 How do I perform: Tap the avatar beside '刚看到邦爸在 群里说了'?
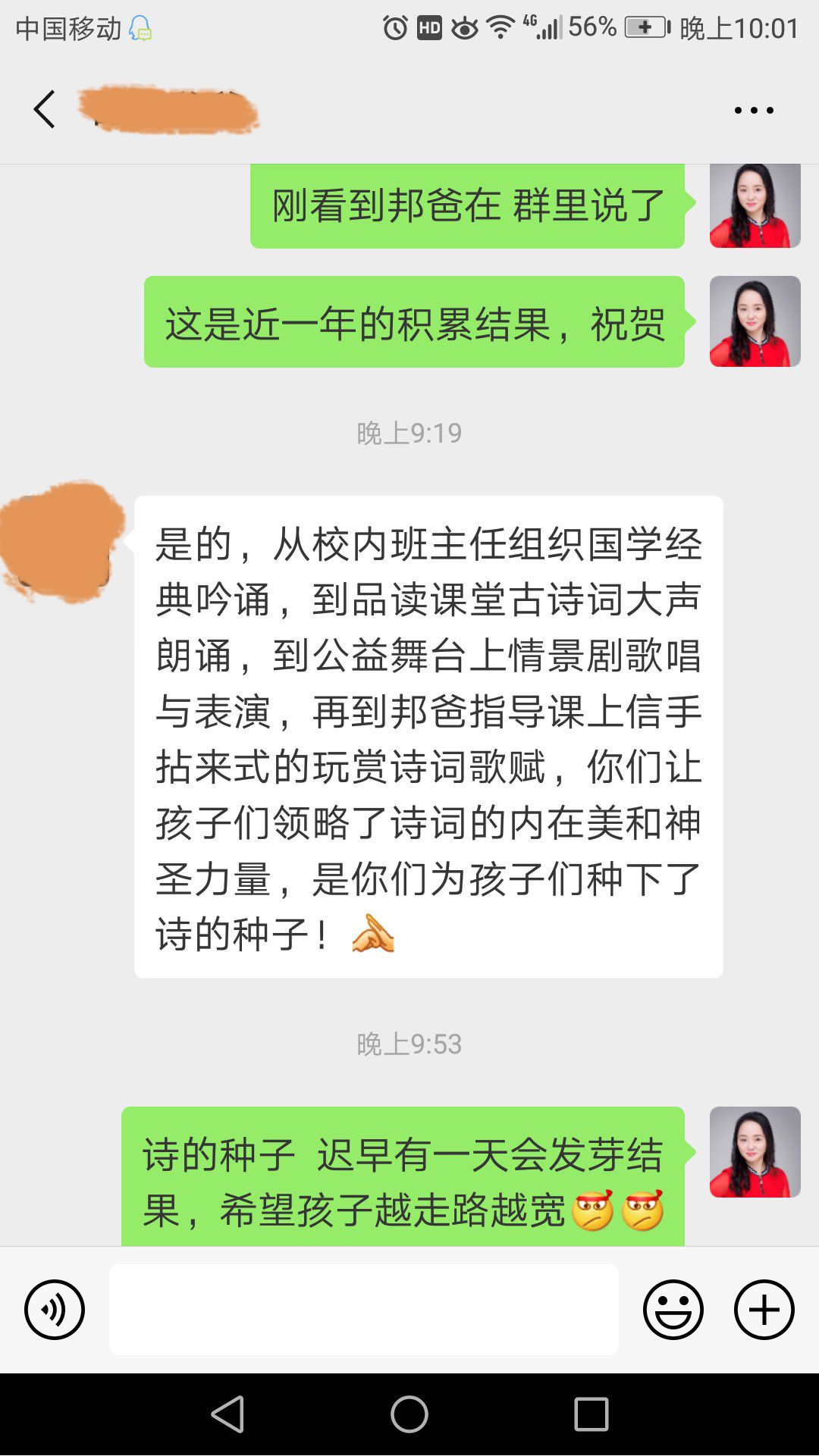click(x=755, y=205)
